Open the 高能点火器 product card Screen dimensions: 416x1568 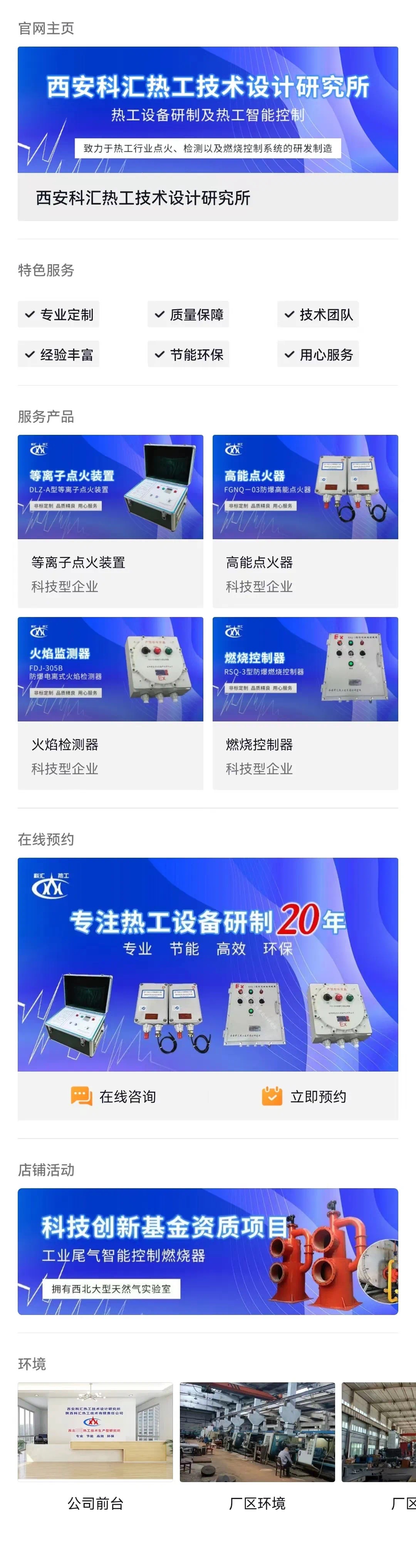[x=305, y=520]
